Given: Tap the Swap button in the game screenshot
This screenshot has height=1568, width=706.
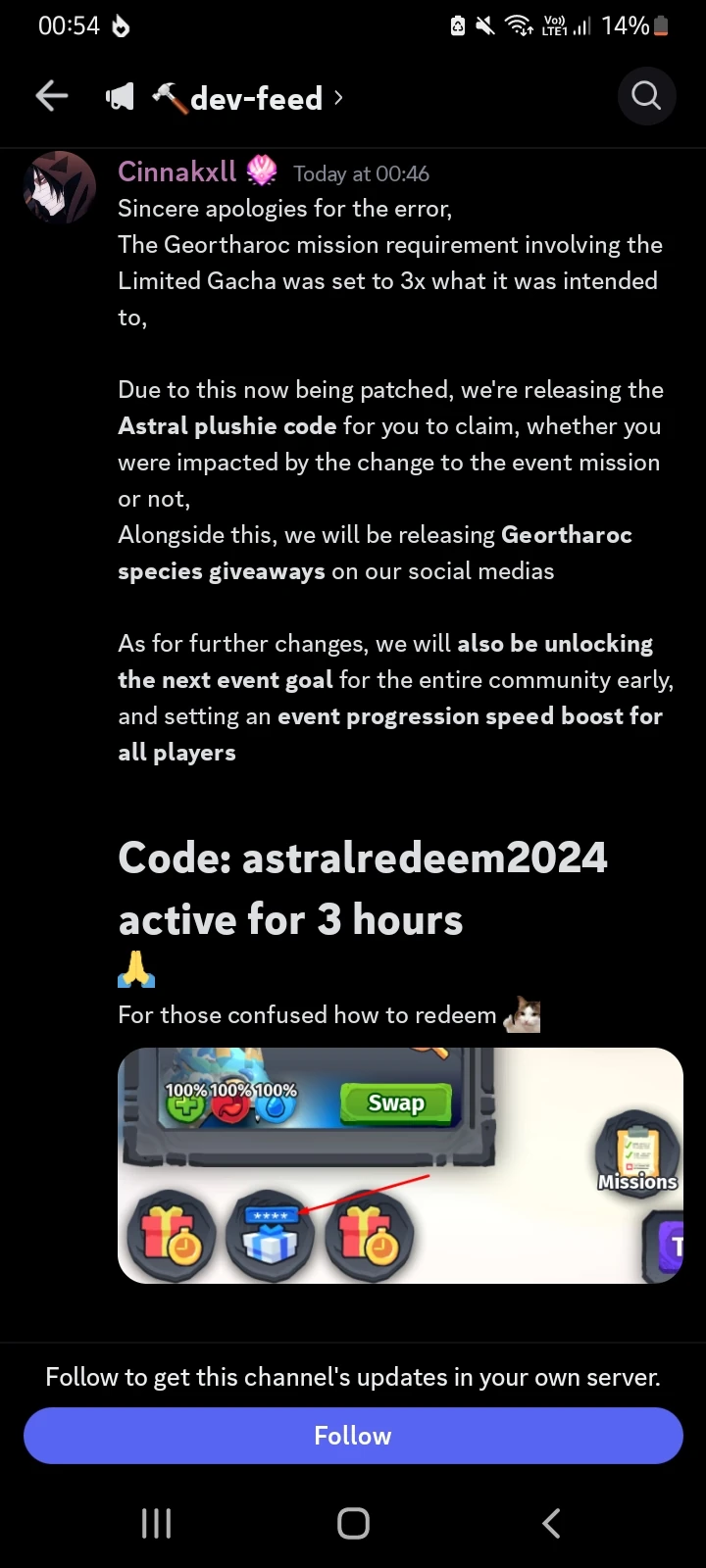Looking at the screenshot, I should 396,1102.
